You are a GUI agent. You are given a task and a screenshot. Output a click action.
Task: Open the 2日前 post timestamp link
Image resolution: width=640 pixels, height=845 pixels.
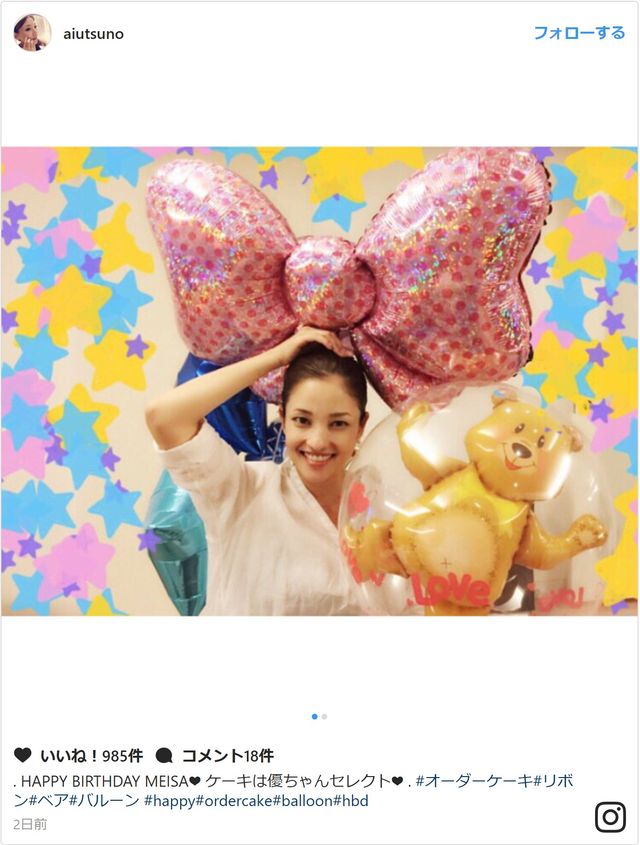pyautogui.click(x=30, y=825)
